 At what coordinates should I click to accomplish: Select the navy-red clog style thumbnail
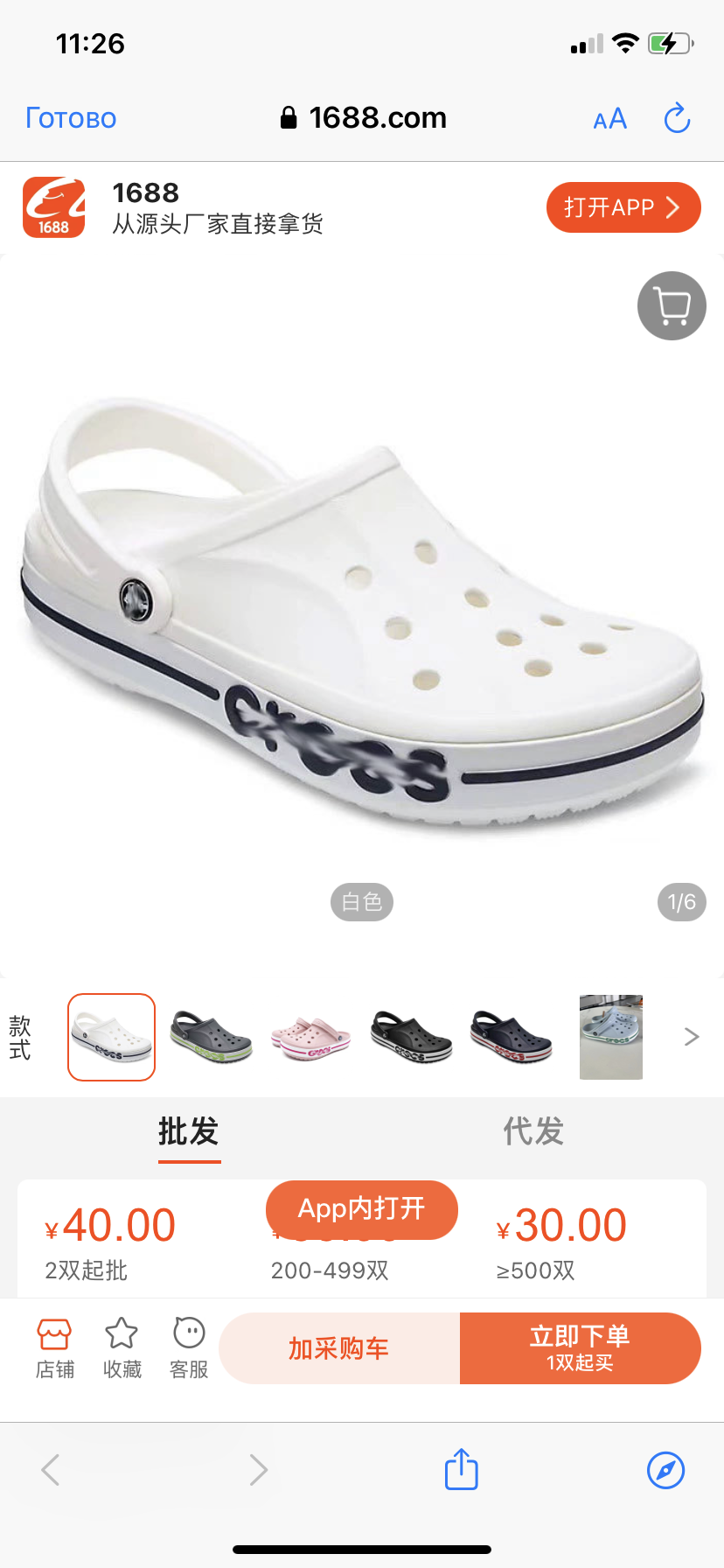point(512,1037)
